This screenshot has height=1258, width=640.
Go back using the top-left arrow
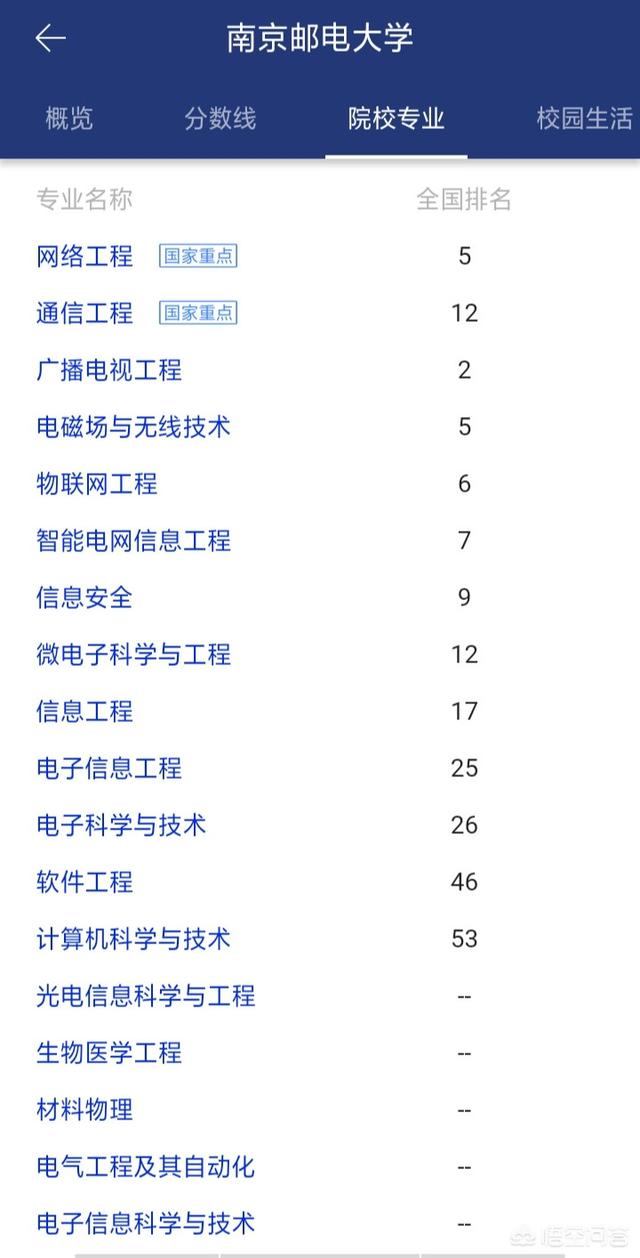tap(50, 39)
